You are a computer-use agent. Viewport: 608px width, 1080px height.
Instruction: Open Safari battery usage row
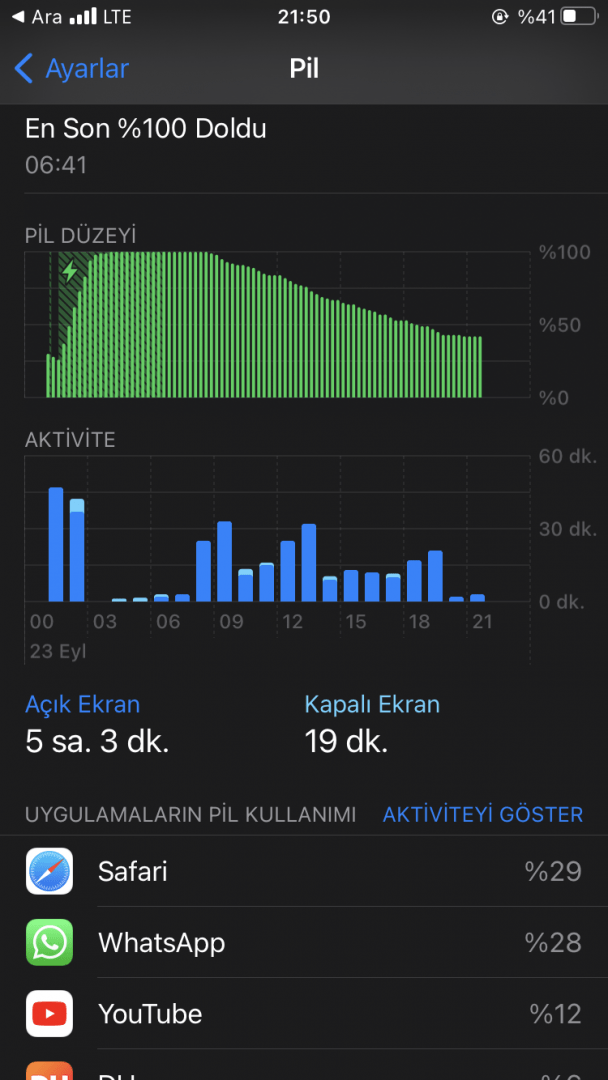pyautogui.click(x=304, y=871)
